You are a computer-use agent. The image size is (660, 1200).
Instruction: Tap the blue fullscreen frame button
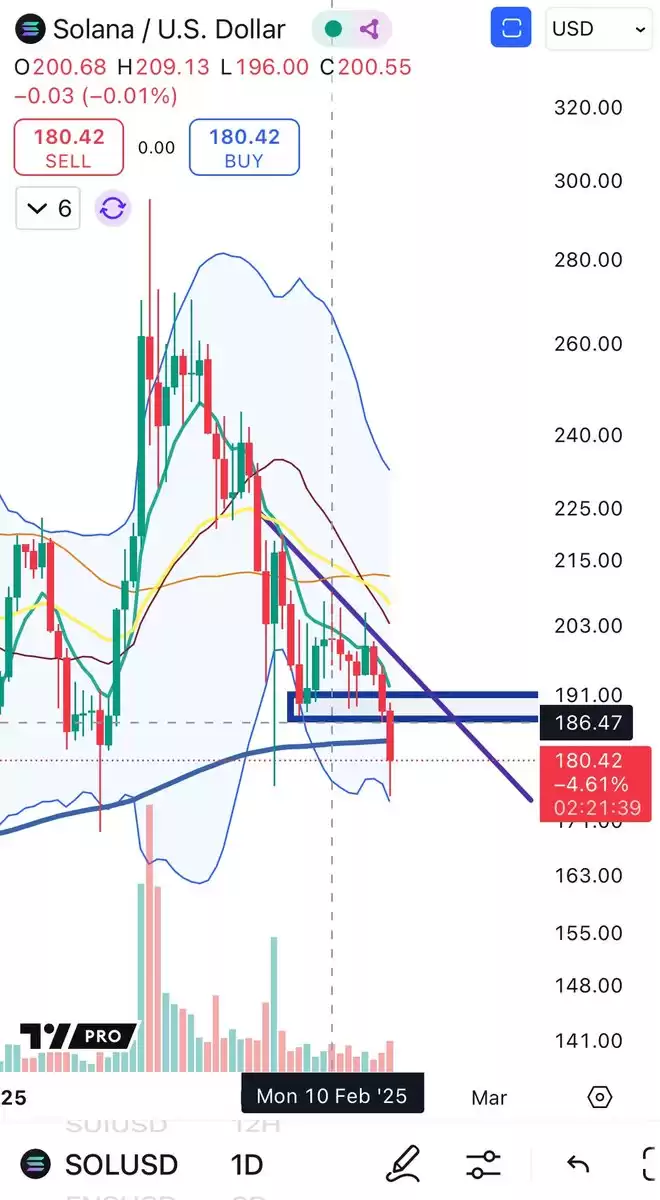pos(511,29)
